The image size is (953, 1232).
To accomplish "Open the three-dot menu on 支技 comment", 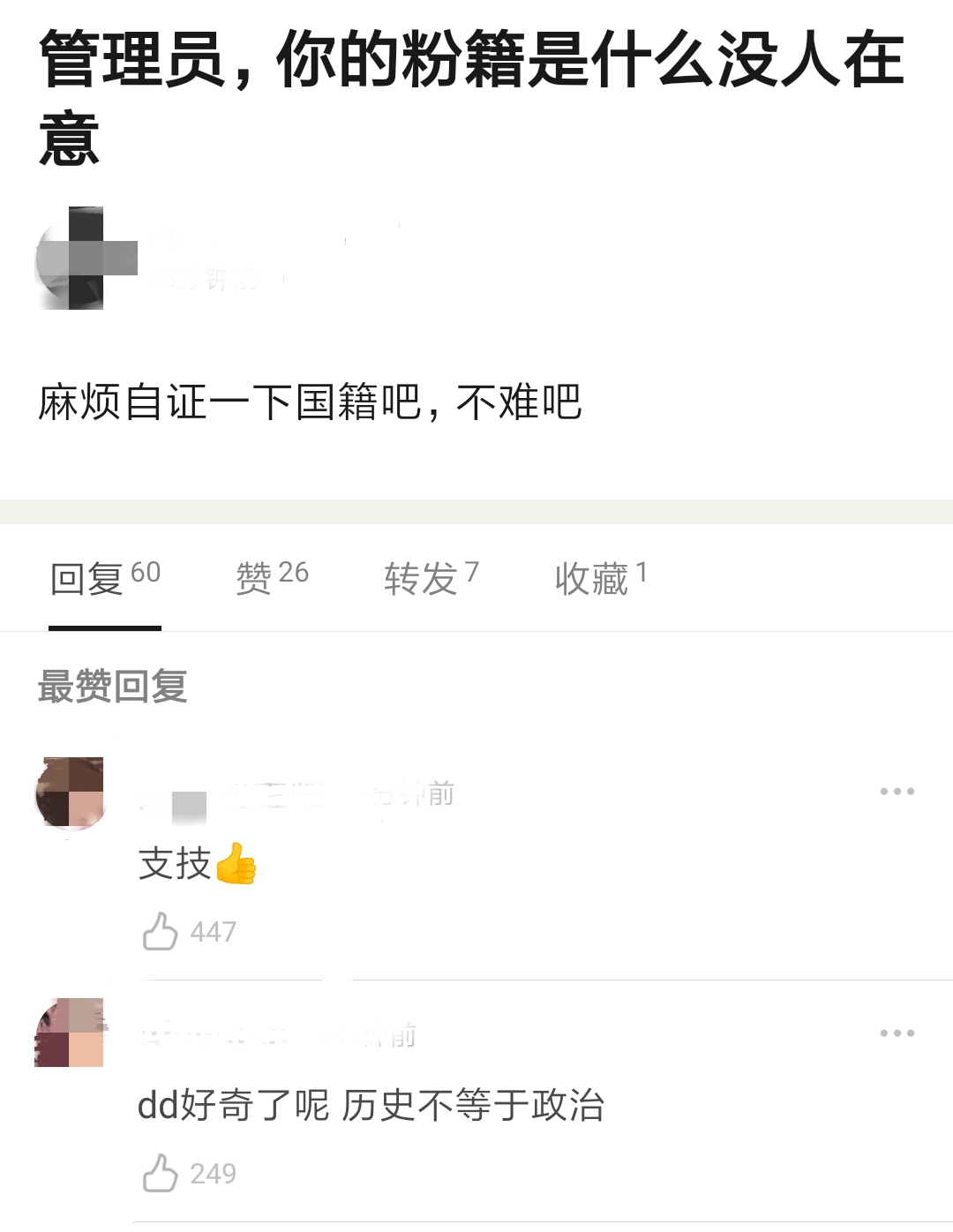I will [898, 792].
